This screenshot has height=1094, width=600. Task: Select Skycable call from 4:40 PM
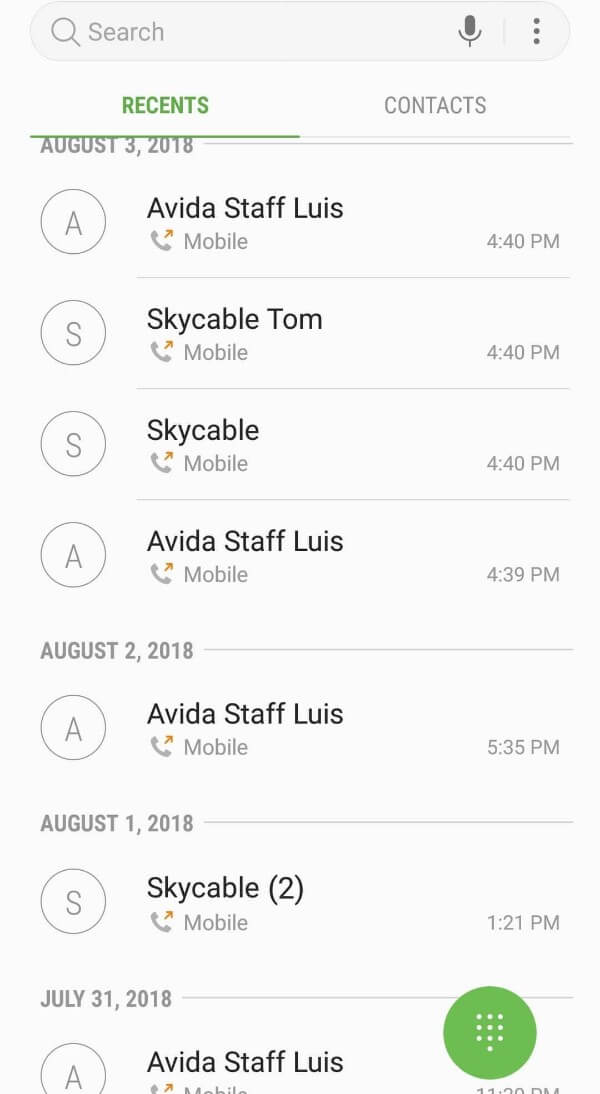tap(350, 445)
